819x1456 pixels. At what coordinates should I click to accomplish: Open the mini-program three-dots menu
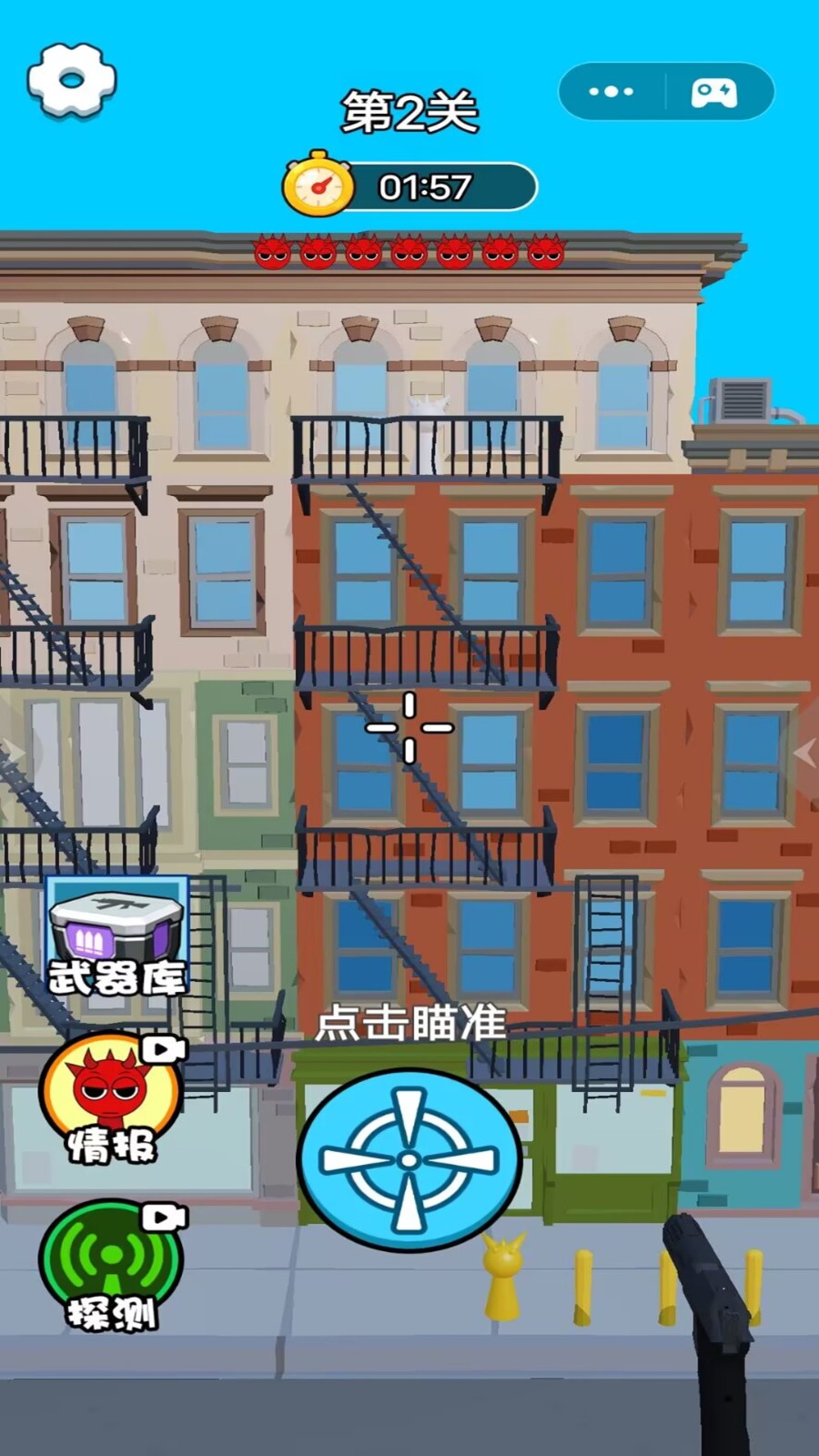pos(611,91)
